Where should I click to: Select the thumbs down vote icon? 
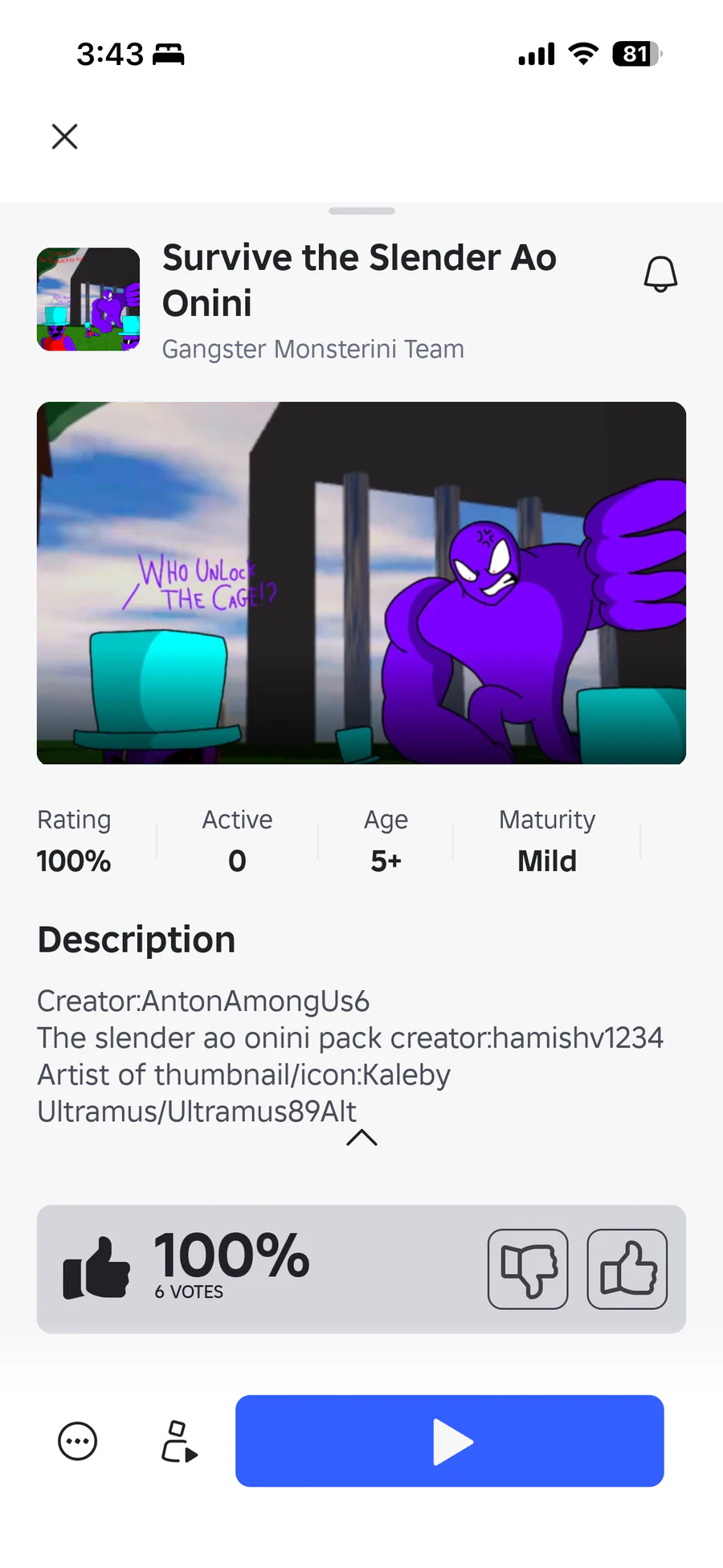(x=528, y=1270)
